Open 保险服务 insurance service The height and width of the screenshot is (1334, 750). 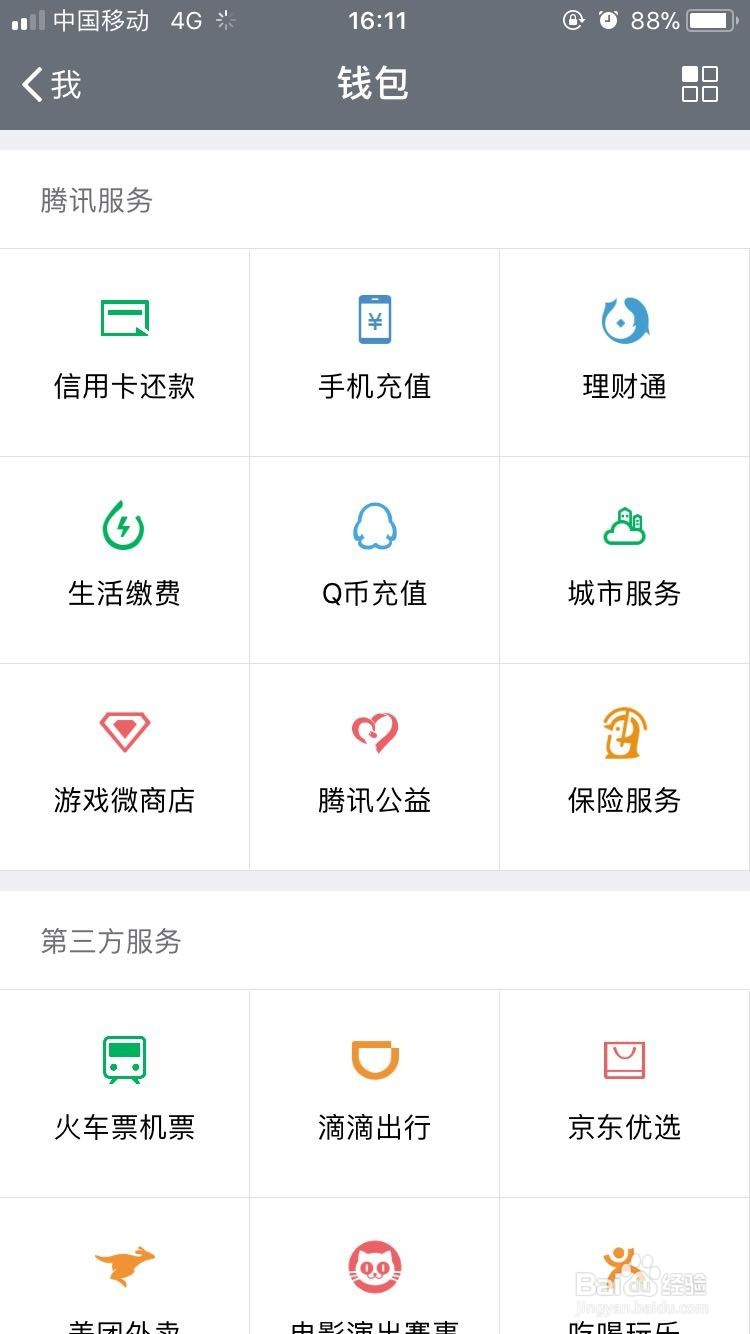(624, 766)
